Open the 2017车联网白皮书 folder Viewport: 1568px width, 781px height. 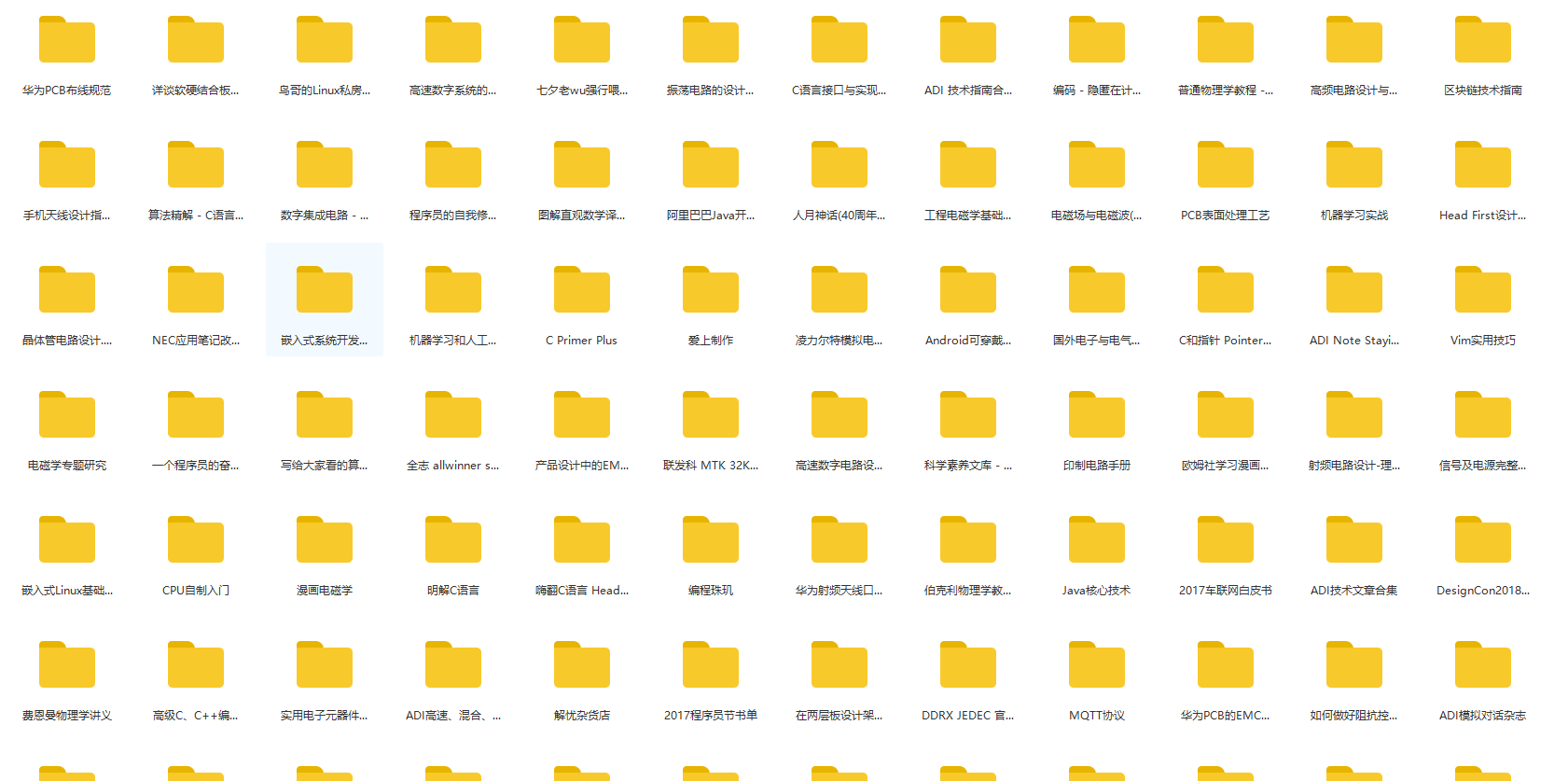point(1226,542)
